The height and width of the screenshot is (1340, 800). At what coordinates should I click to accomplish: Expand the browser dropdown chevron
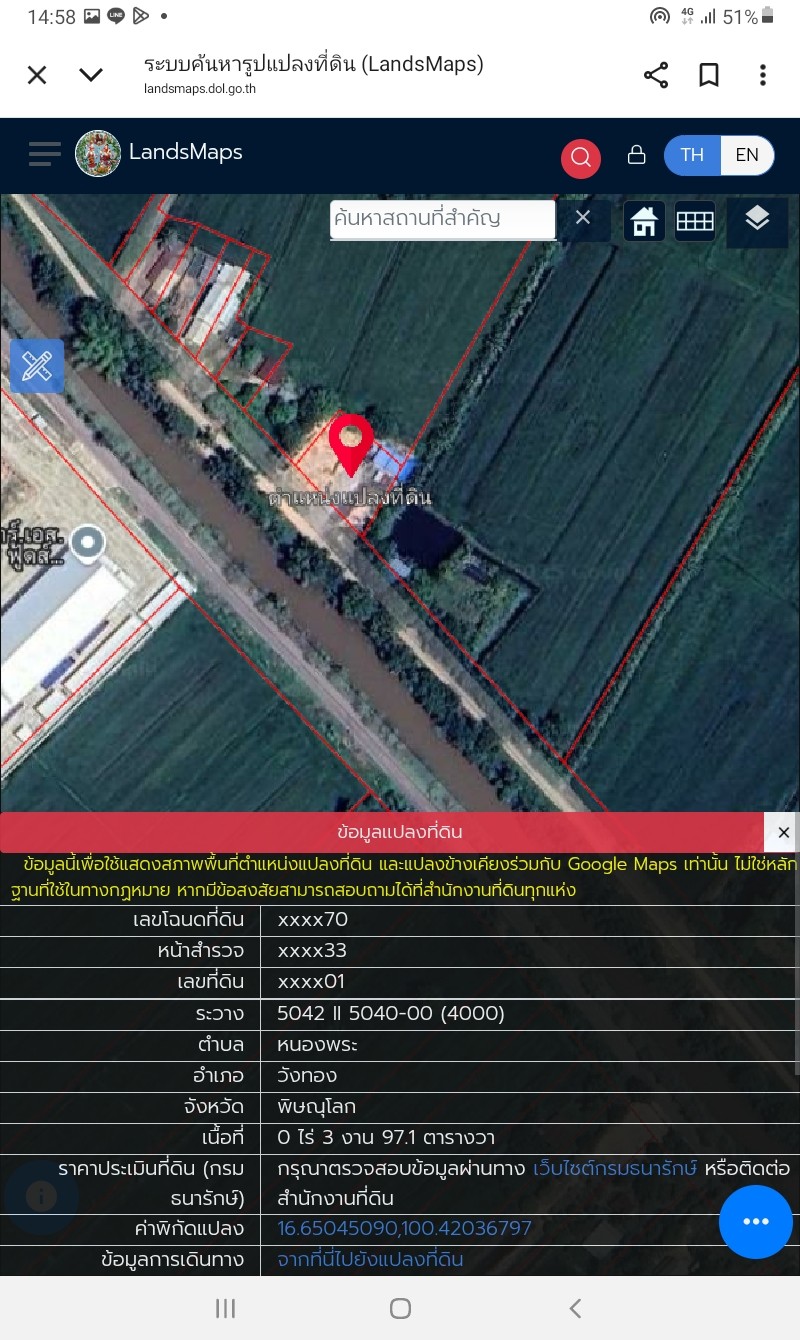[x=91, y=75]
